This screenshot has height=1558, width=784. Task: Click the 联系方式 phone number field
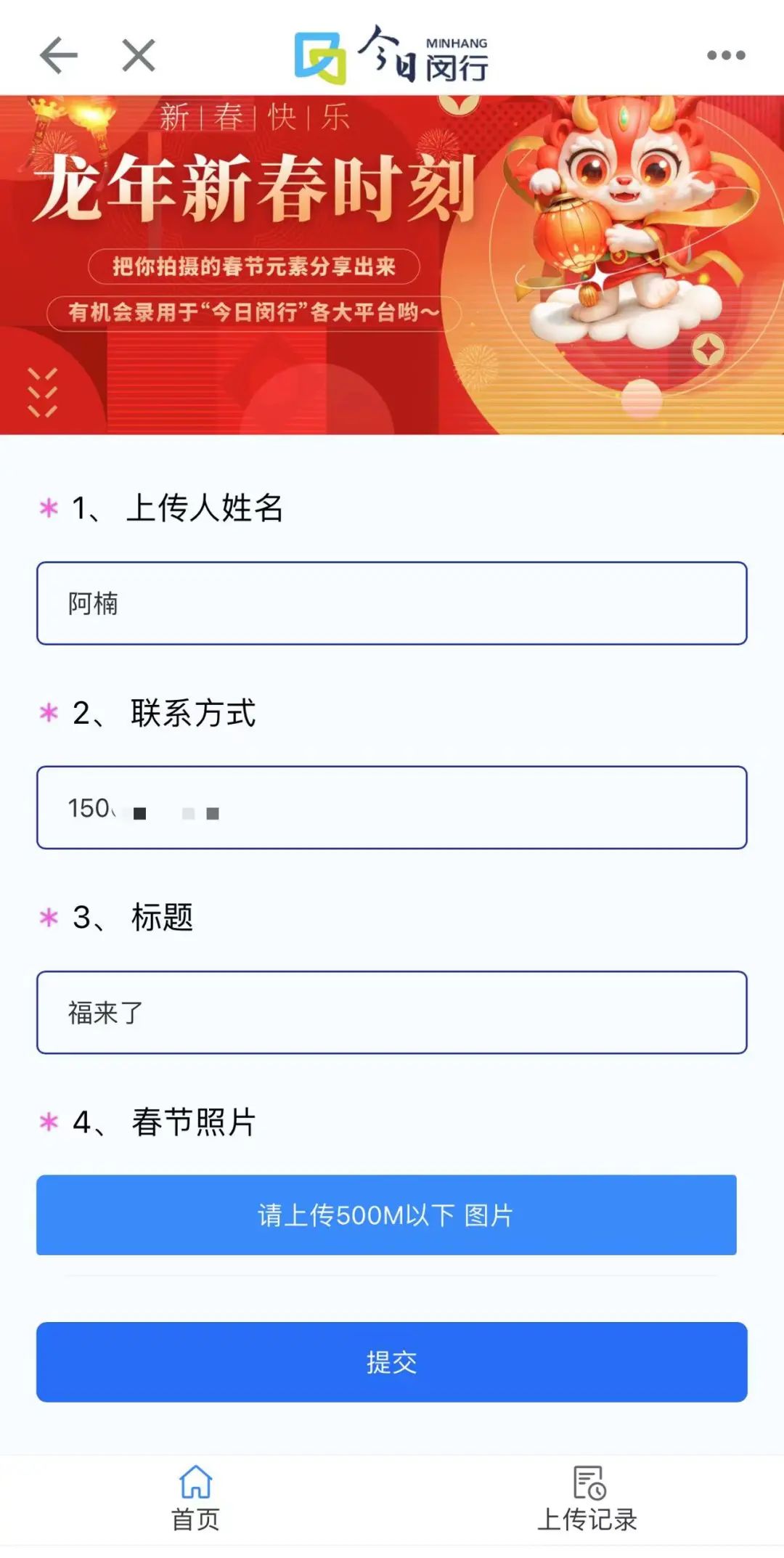(x=392, y=807)
